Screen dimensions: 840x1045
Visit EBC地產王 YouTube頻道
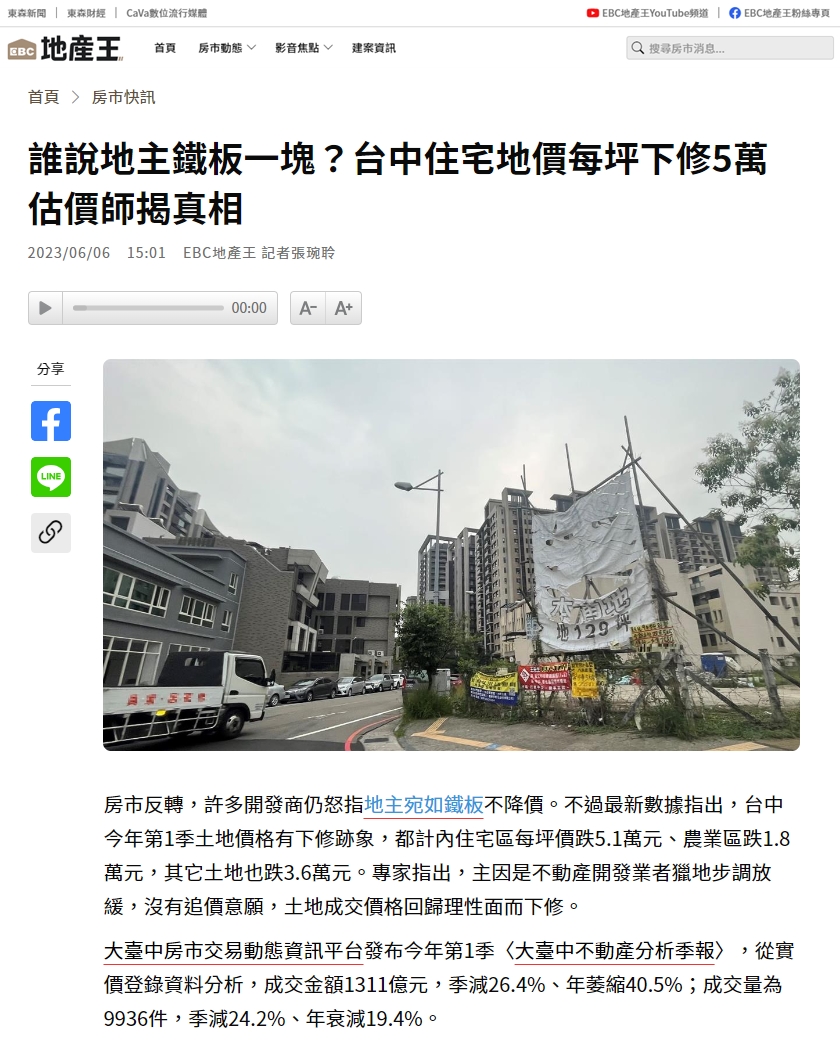point(647,13)
